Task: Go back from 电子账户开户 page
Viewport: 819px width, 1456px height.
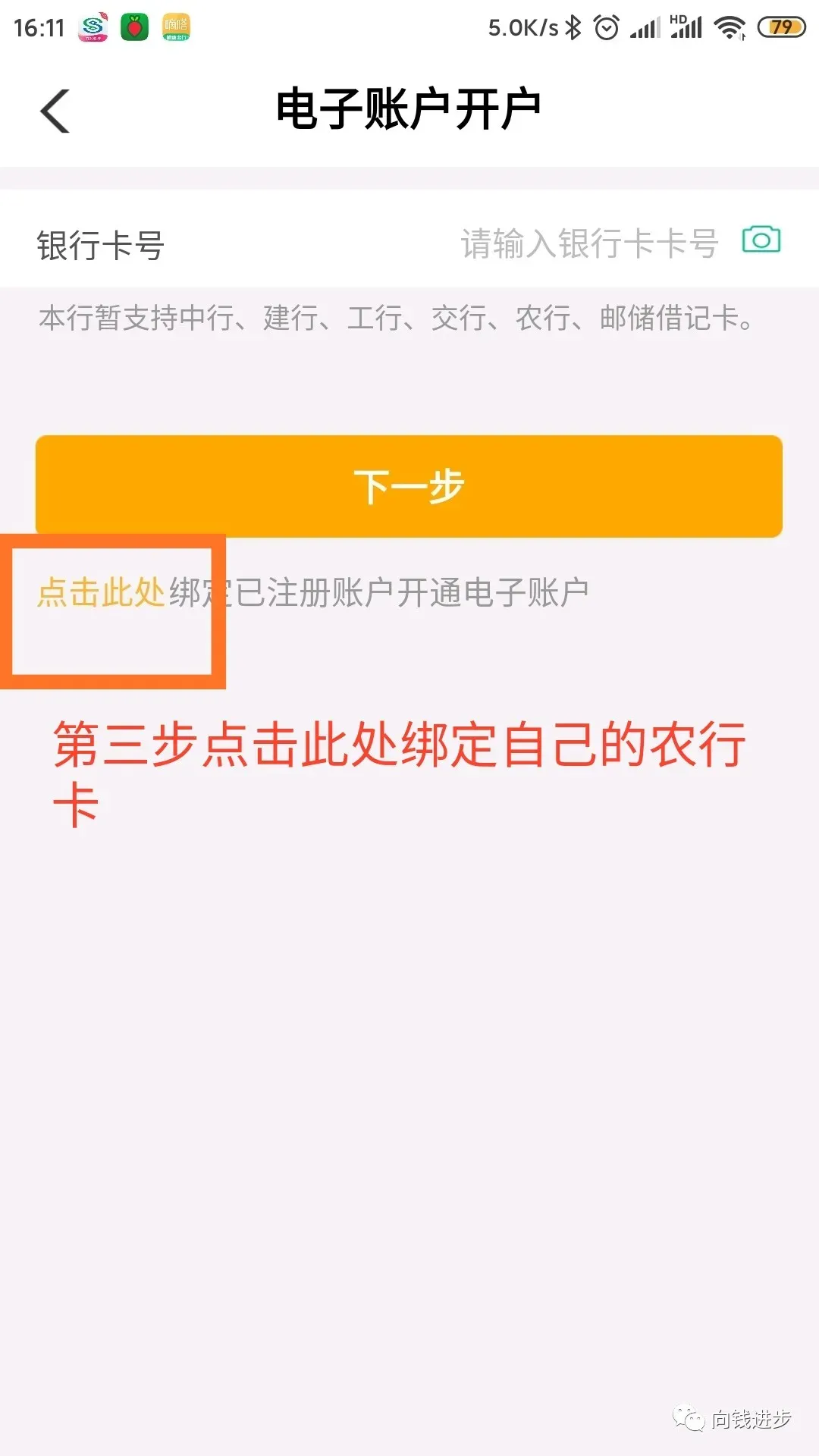Action: (55, 111)
